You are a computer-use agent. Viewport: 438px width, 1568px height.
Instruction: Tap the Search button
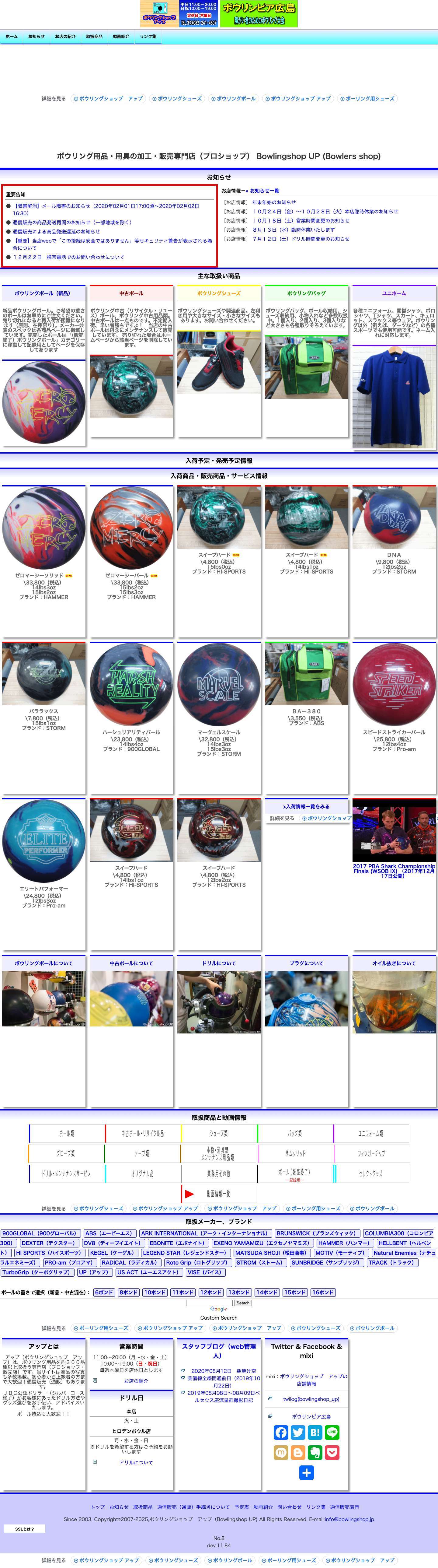[x=243, y=1303]
